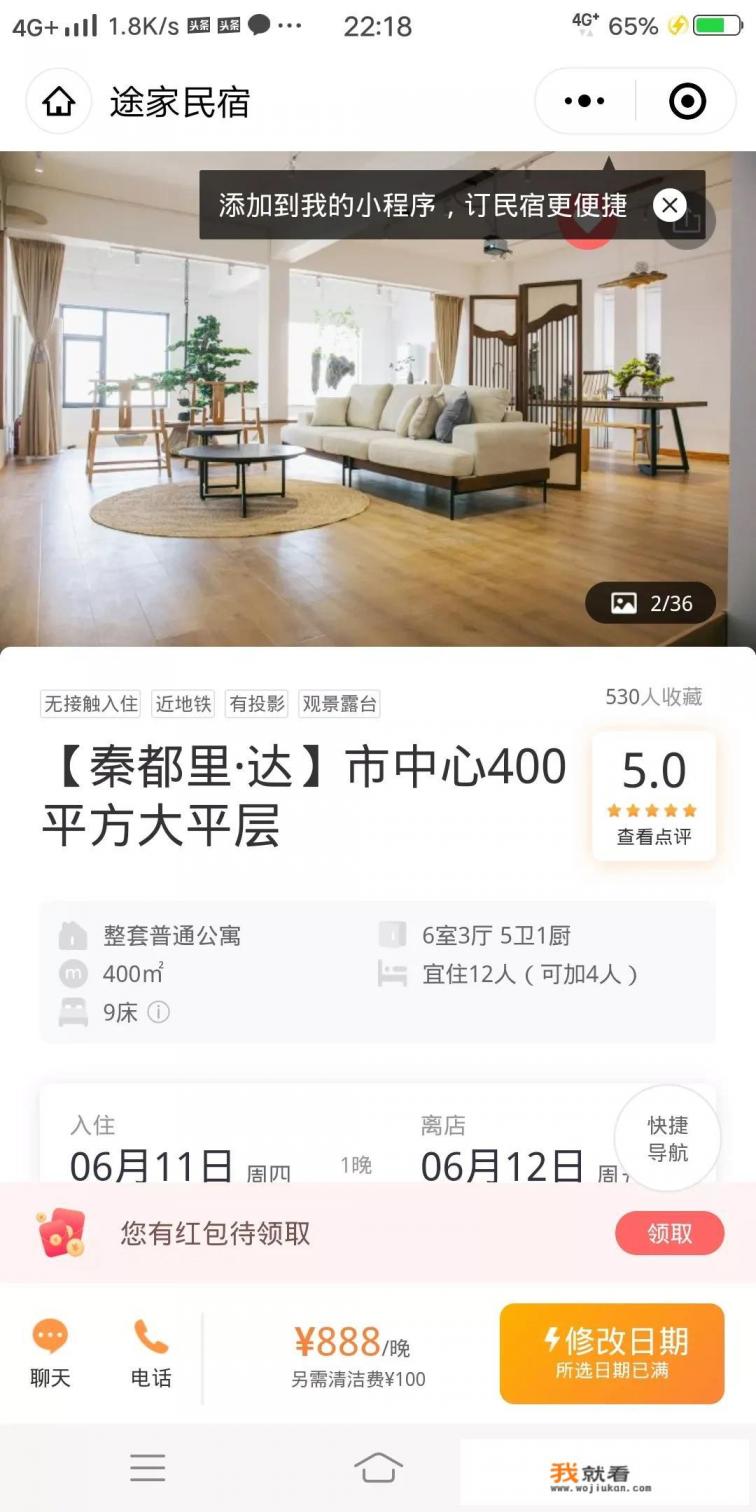Image resolution: width=756 pixels, height=1512 pixels.
Task: Open the photo gallery of 36 images
Action: tap(651, 603)
